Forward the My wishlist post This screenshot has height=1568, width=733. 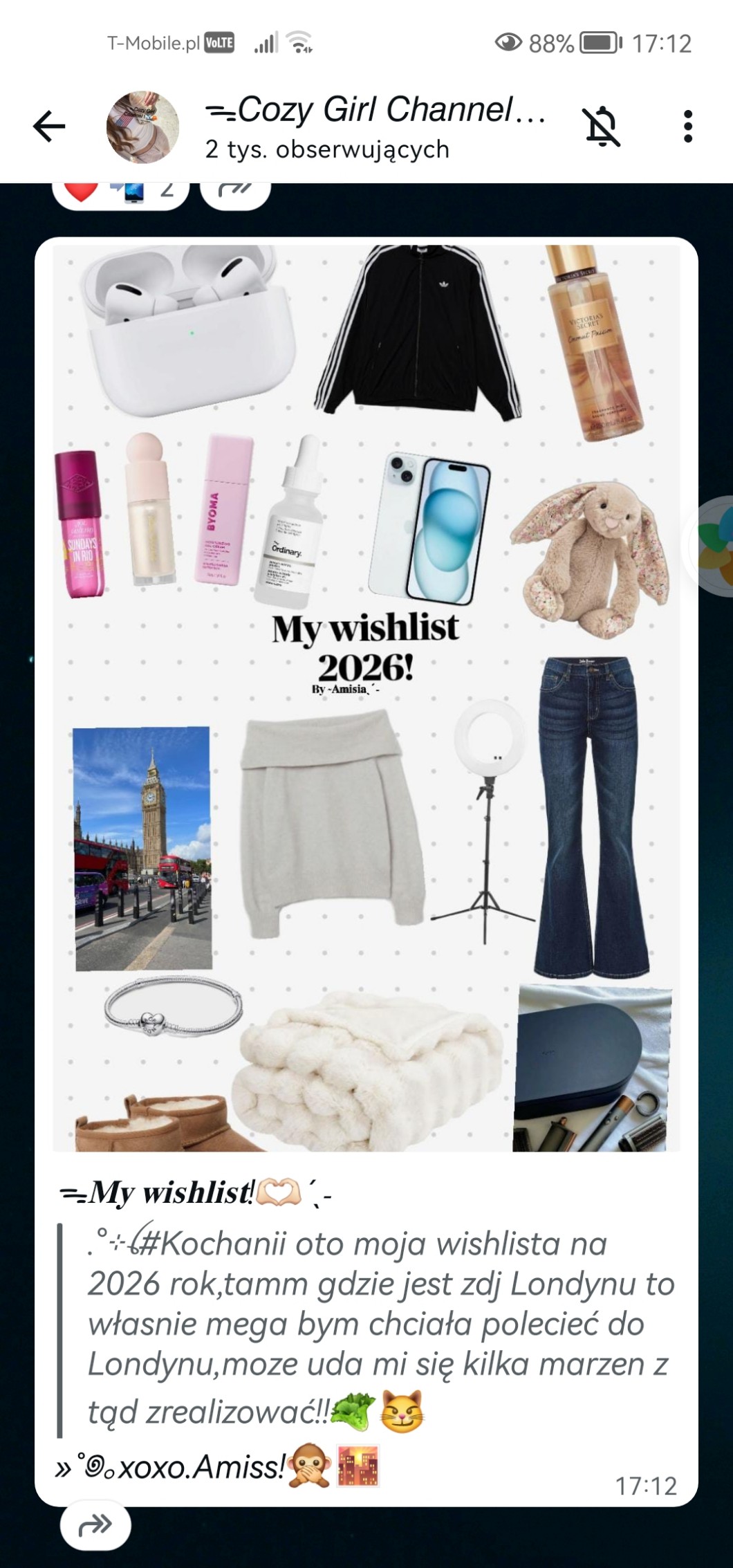pos(95,1524)
